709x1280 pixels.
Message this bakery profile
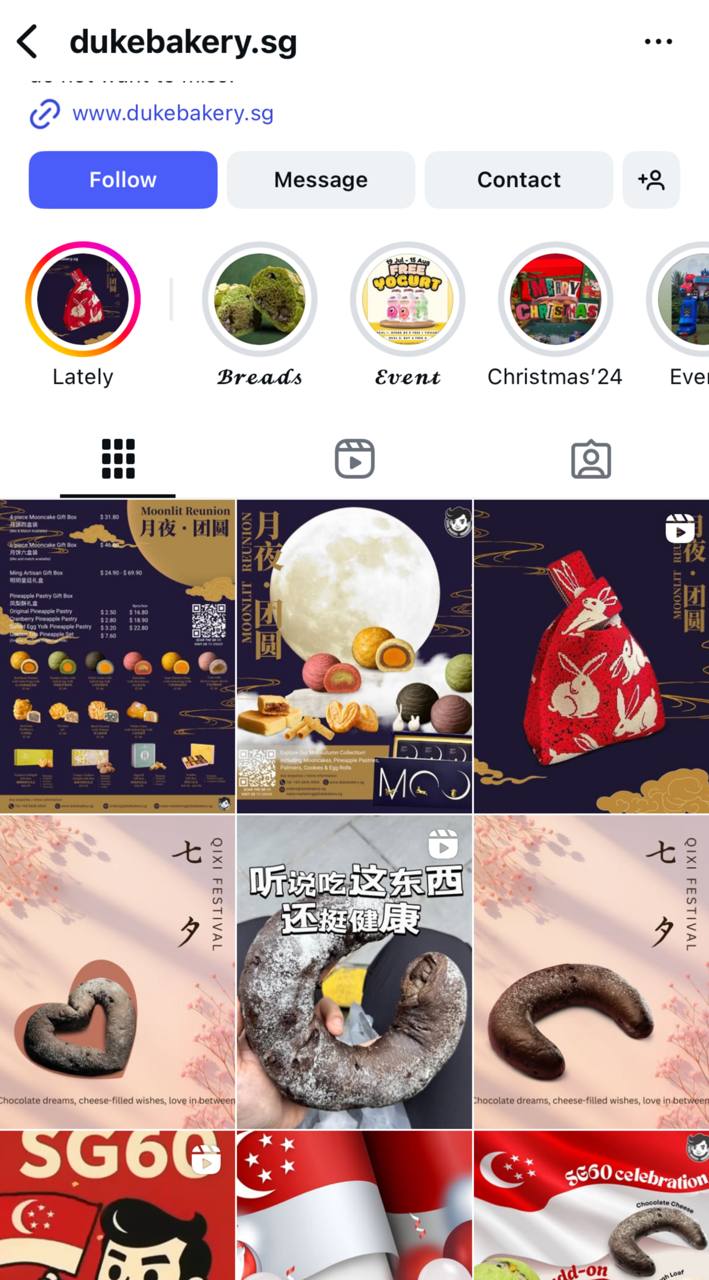(320, 180)
